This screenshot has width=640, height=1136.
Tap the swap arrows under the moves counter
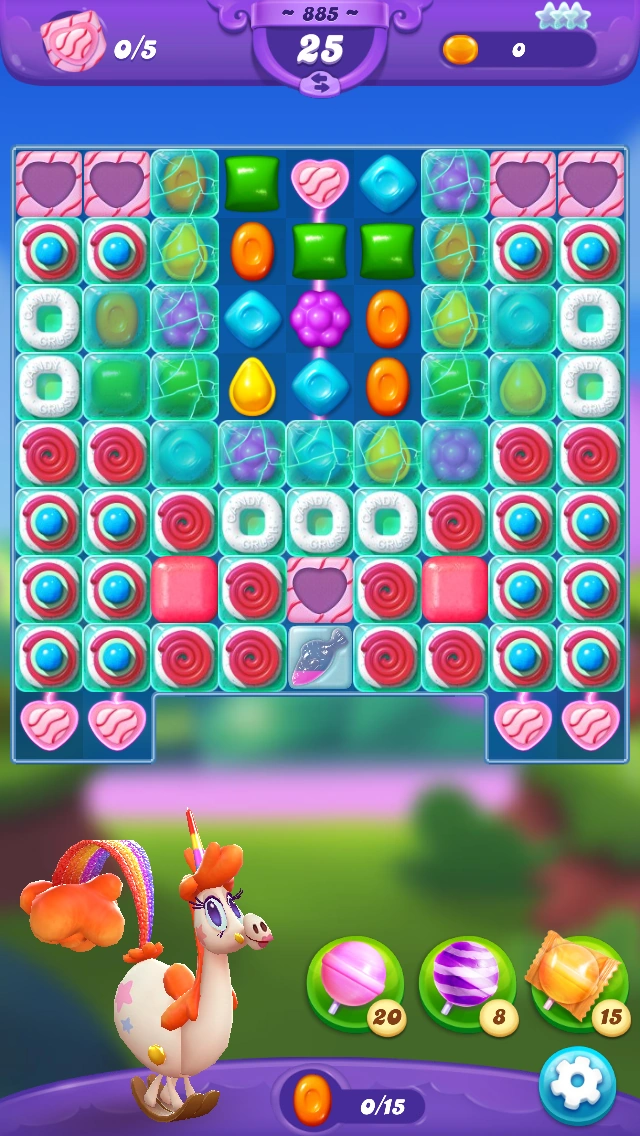click(x=320, y=84)
